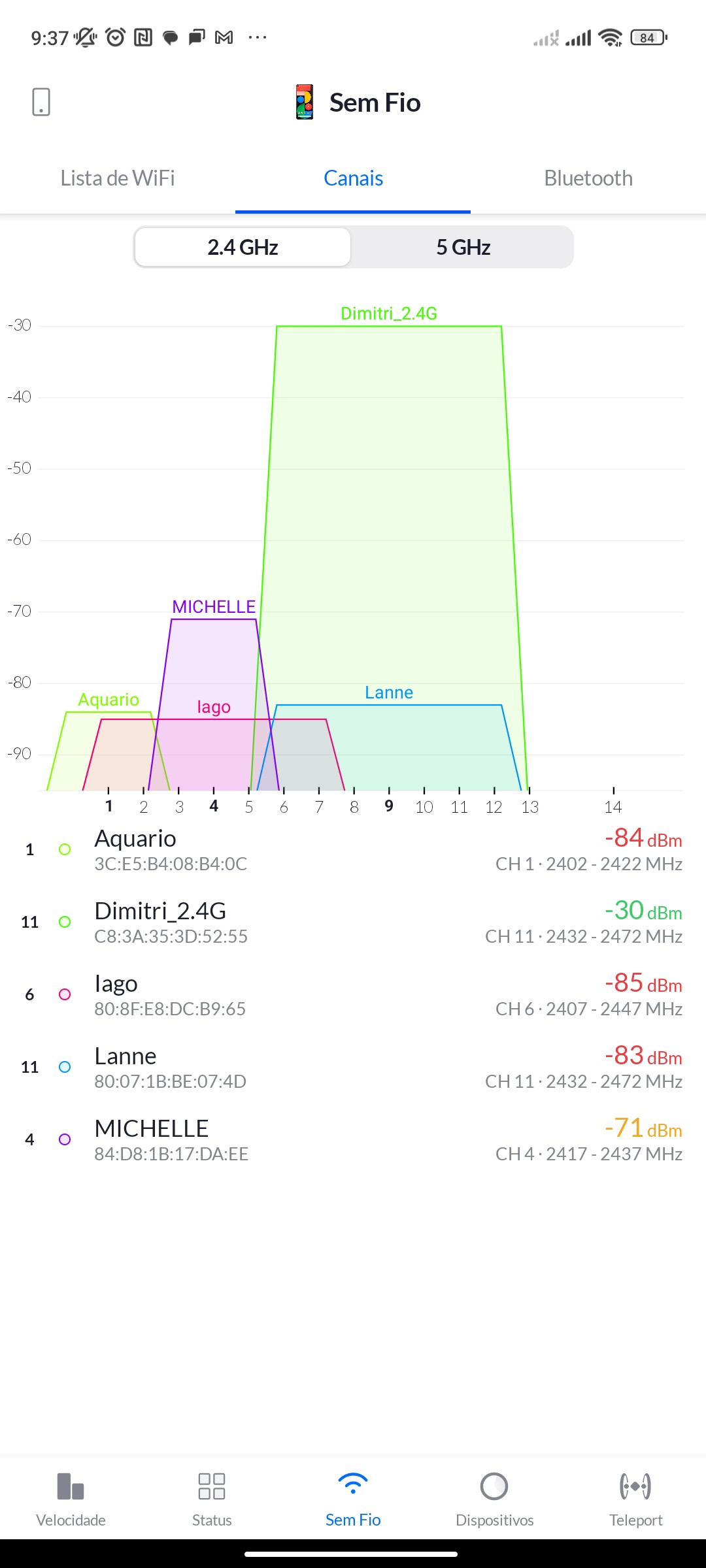
Task: Select the Canais tab
Action: (x=353, y=178)
